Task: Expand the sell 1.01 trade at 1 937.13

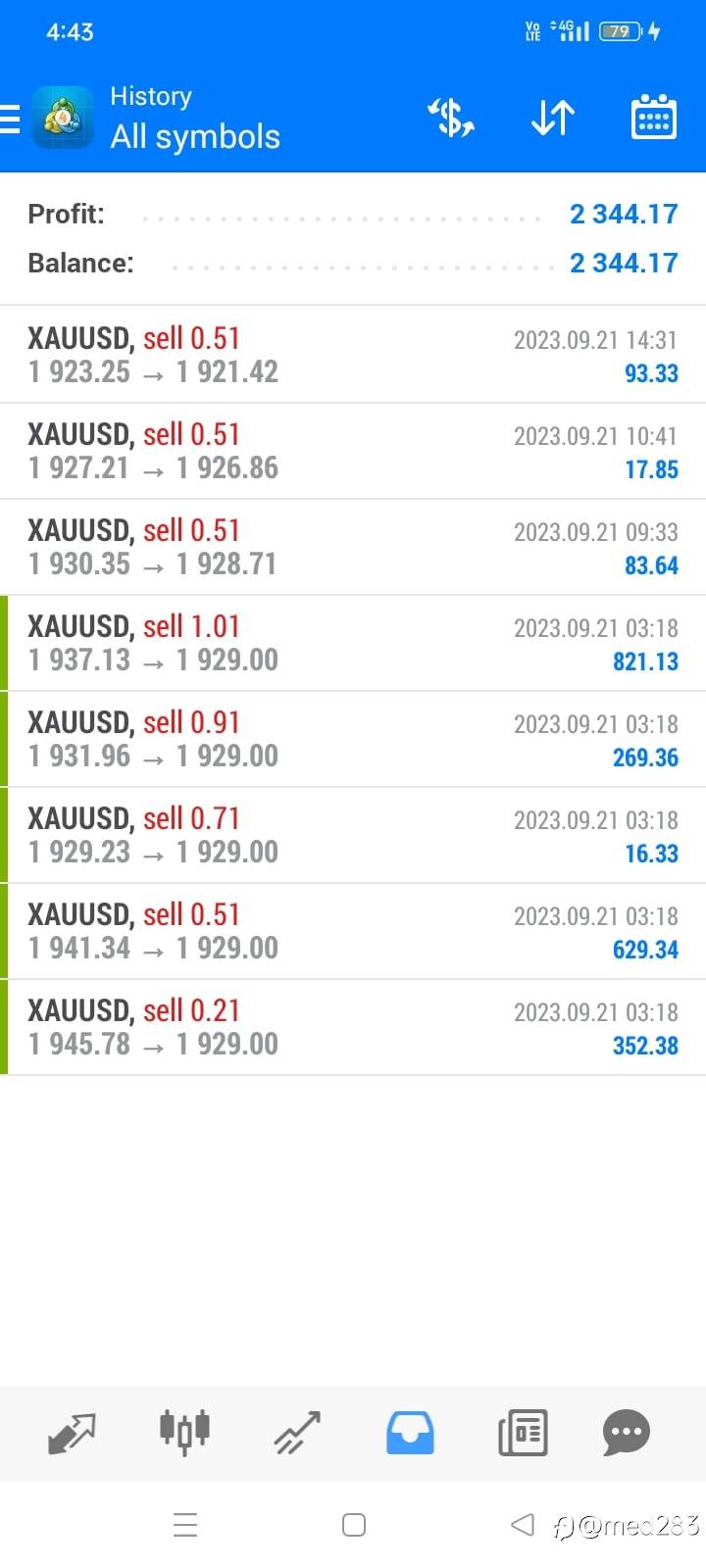Action: [x=353, y=643]
